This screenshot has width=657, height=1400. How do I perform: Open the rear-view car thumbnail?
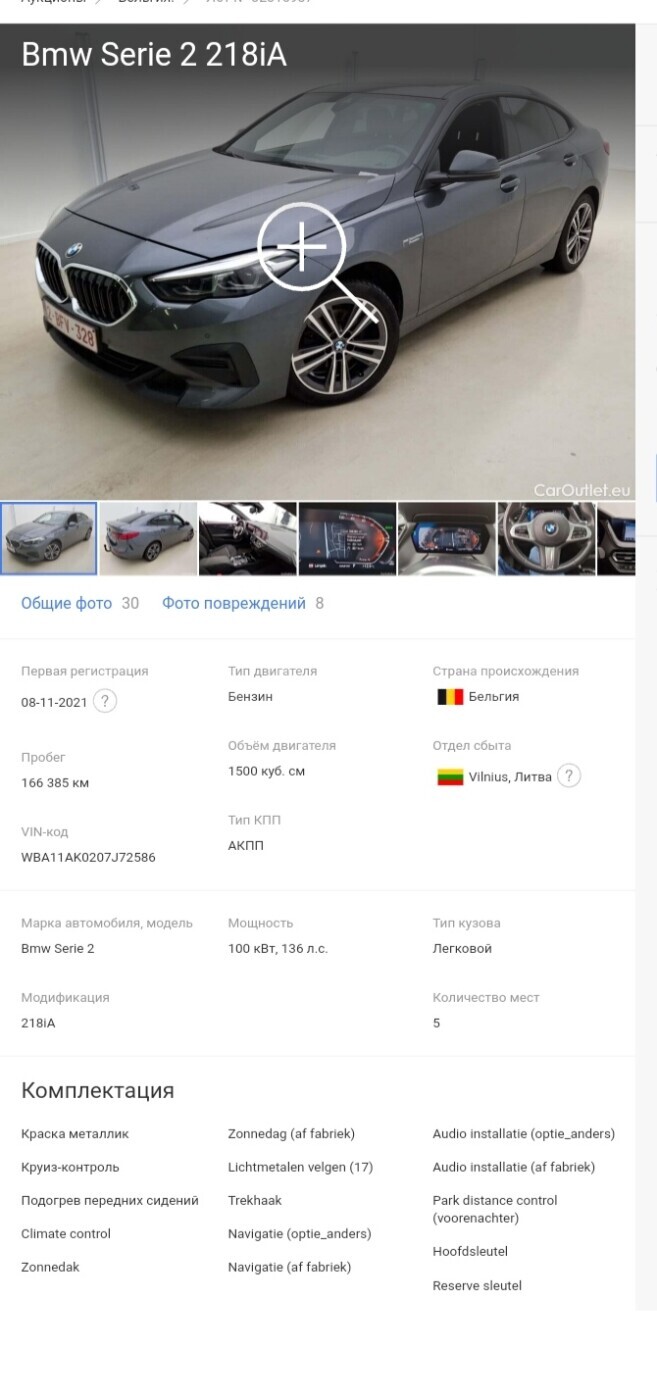click(x=148, y=539)
